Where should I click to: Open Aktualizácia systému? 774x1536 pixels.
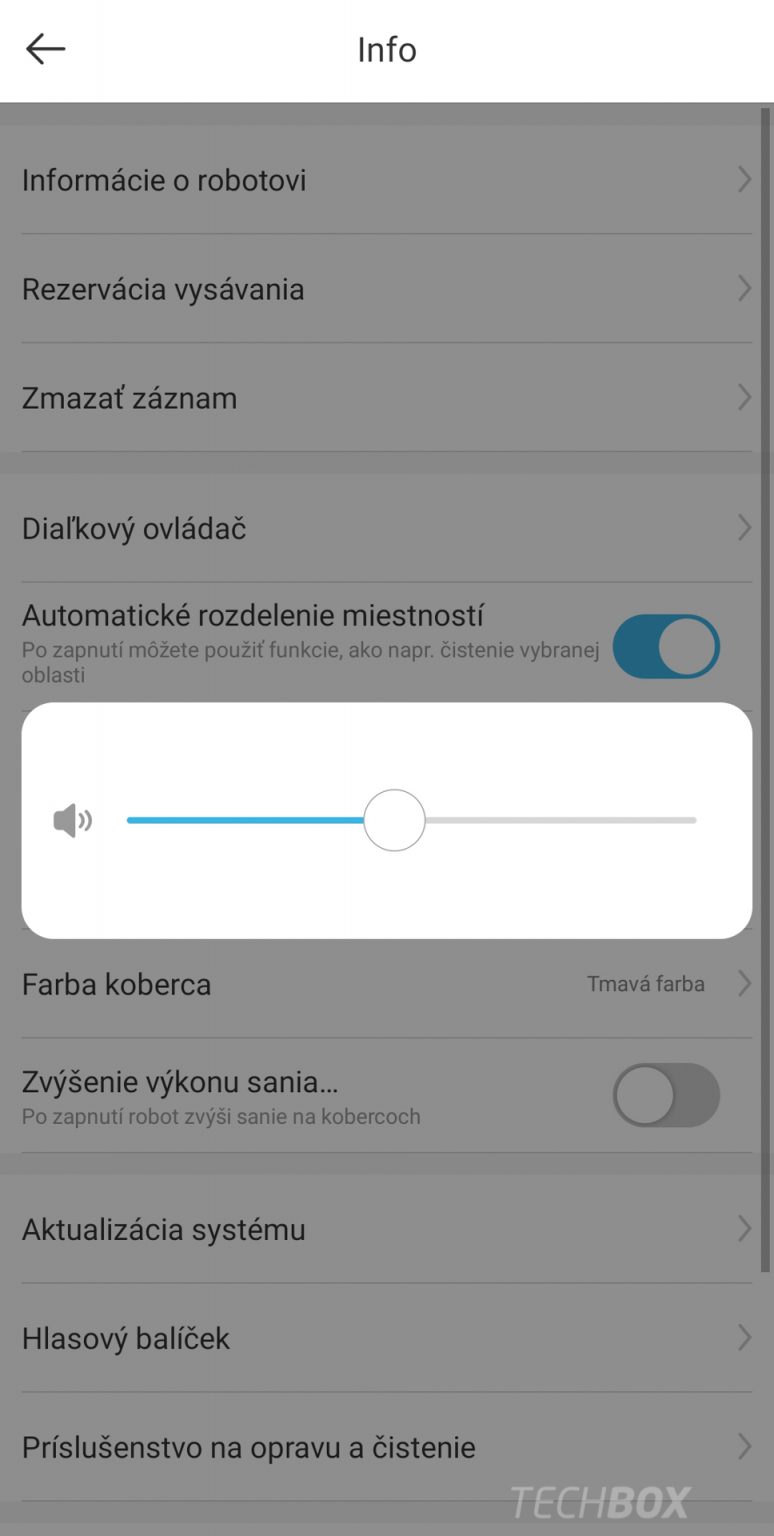pyautogui.click(x=387, y=1229)
